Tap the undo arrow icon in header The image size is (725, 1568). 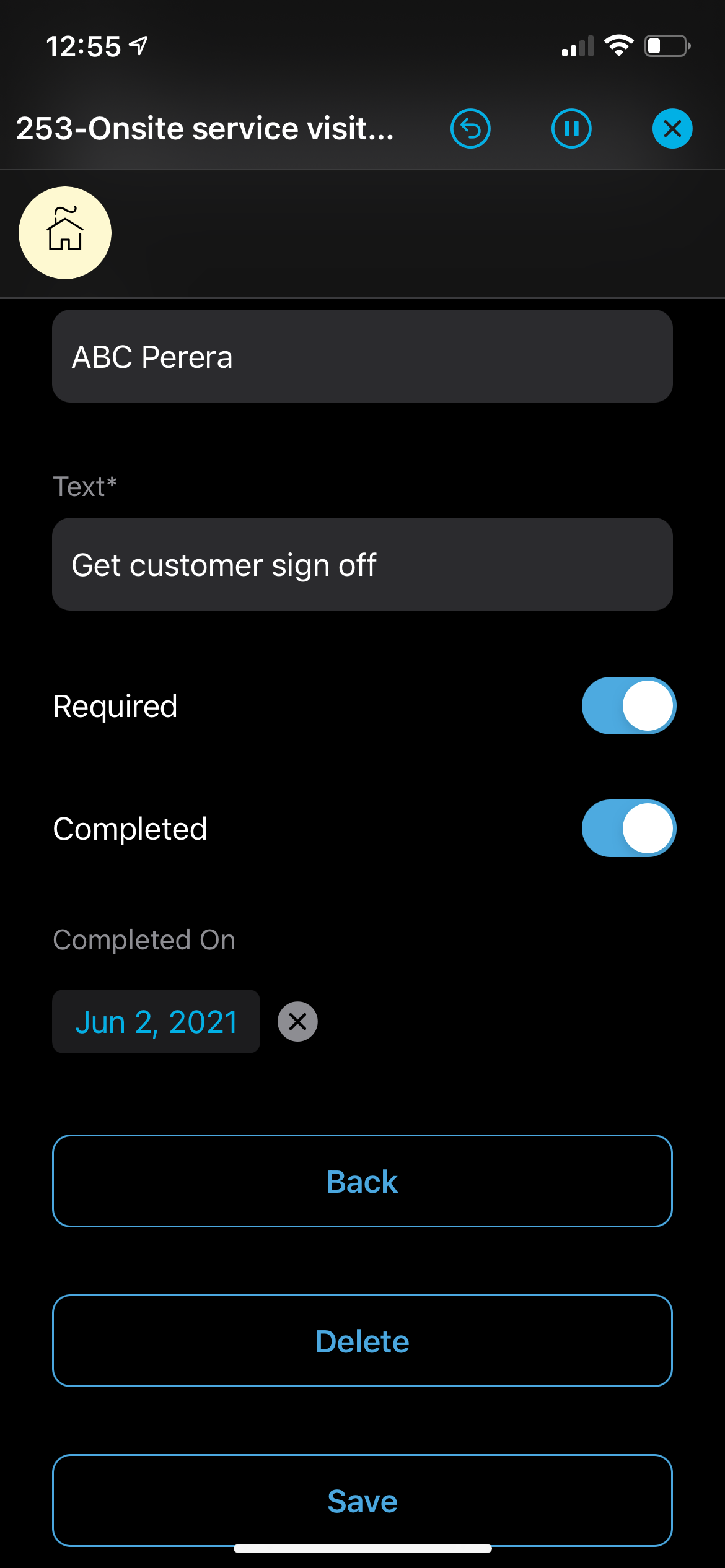(470, 129)
